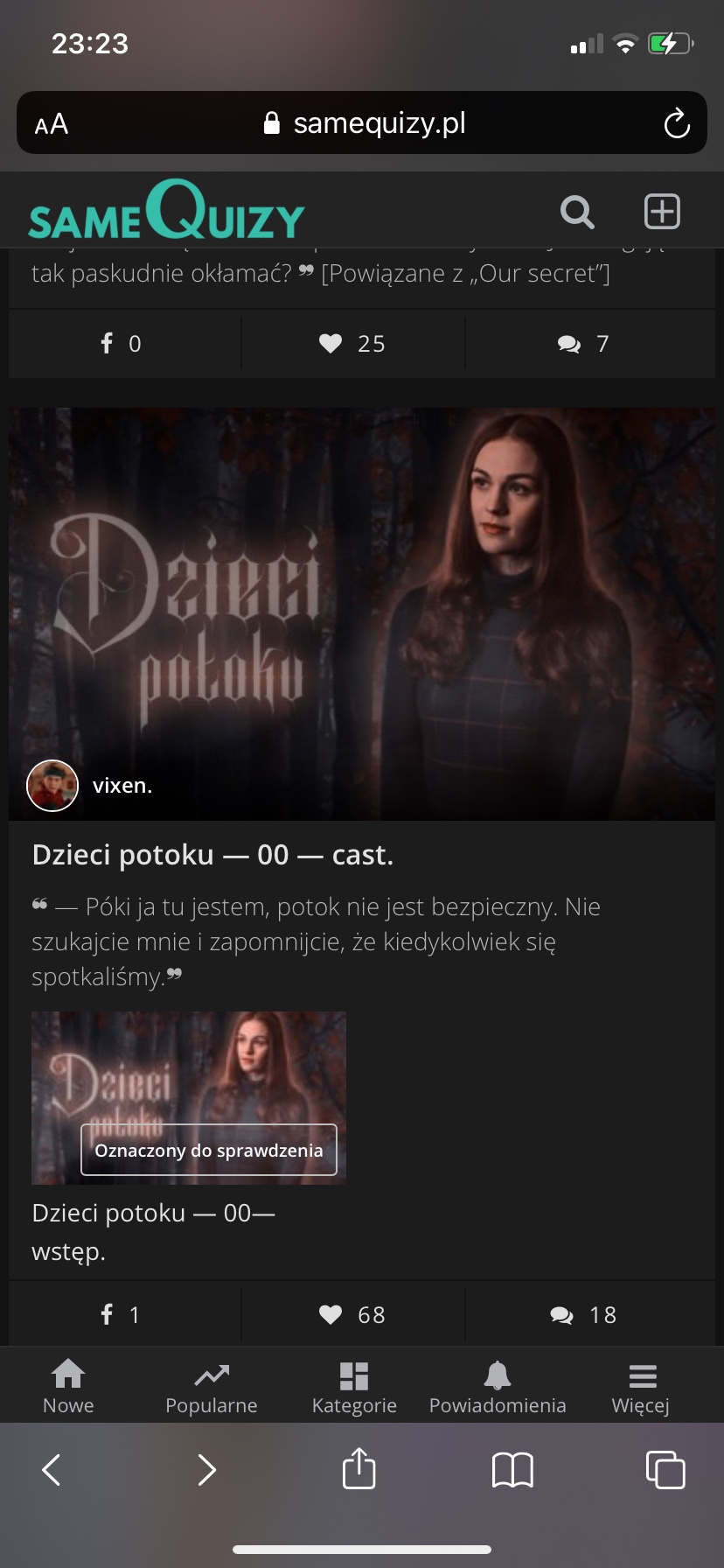Reload the samequizy.pl page
The width and height of the screenshot is (724, 1568).
[x=677, y=123]
